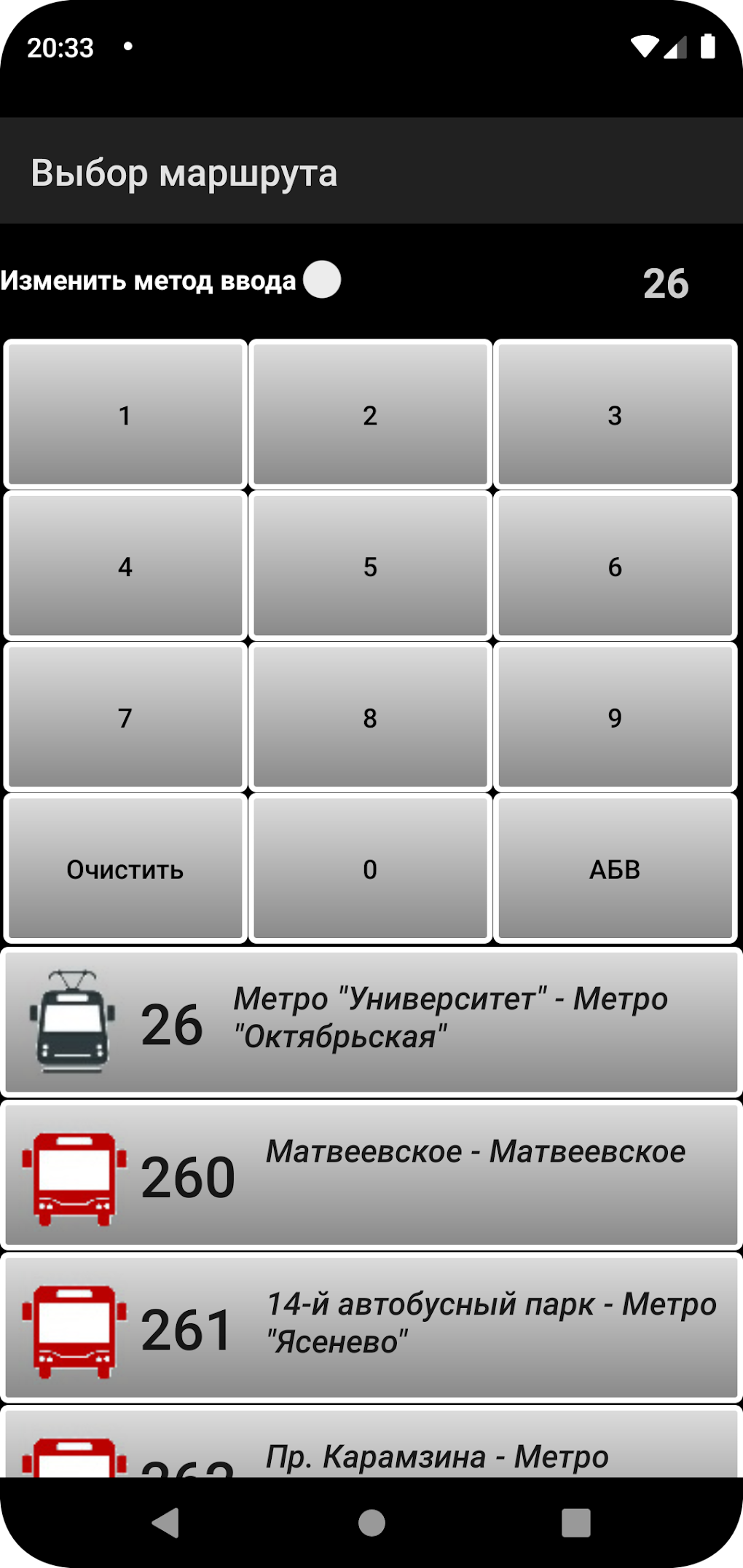Tap the number 7 key
743x1568 pixels.
tap(125, 717)
